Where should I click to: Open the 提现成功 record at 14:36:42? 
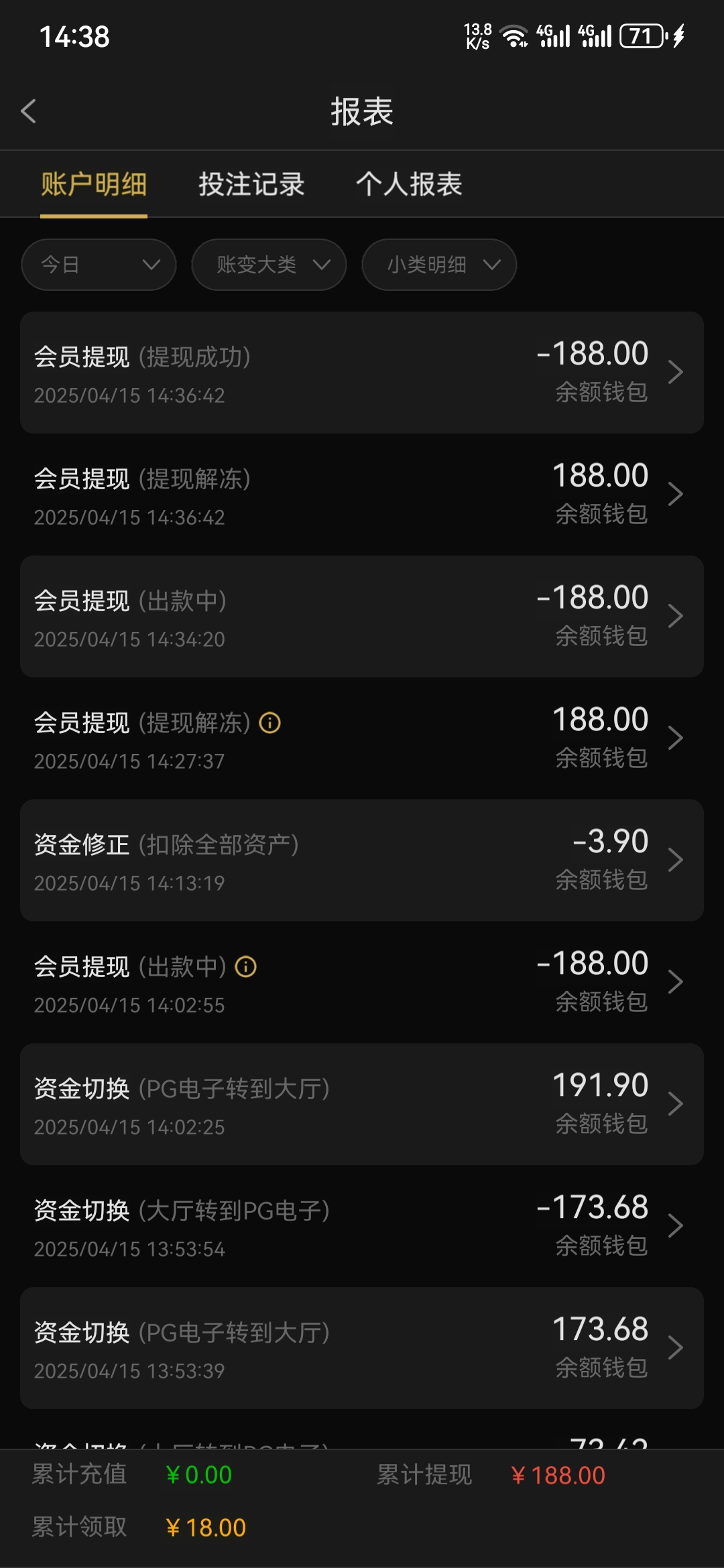(362, 373)
